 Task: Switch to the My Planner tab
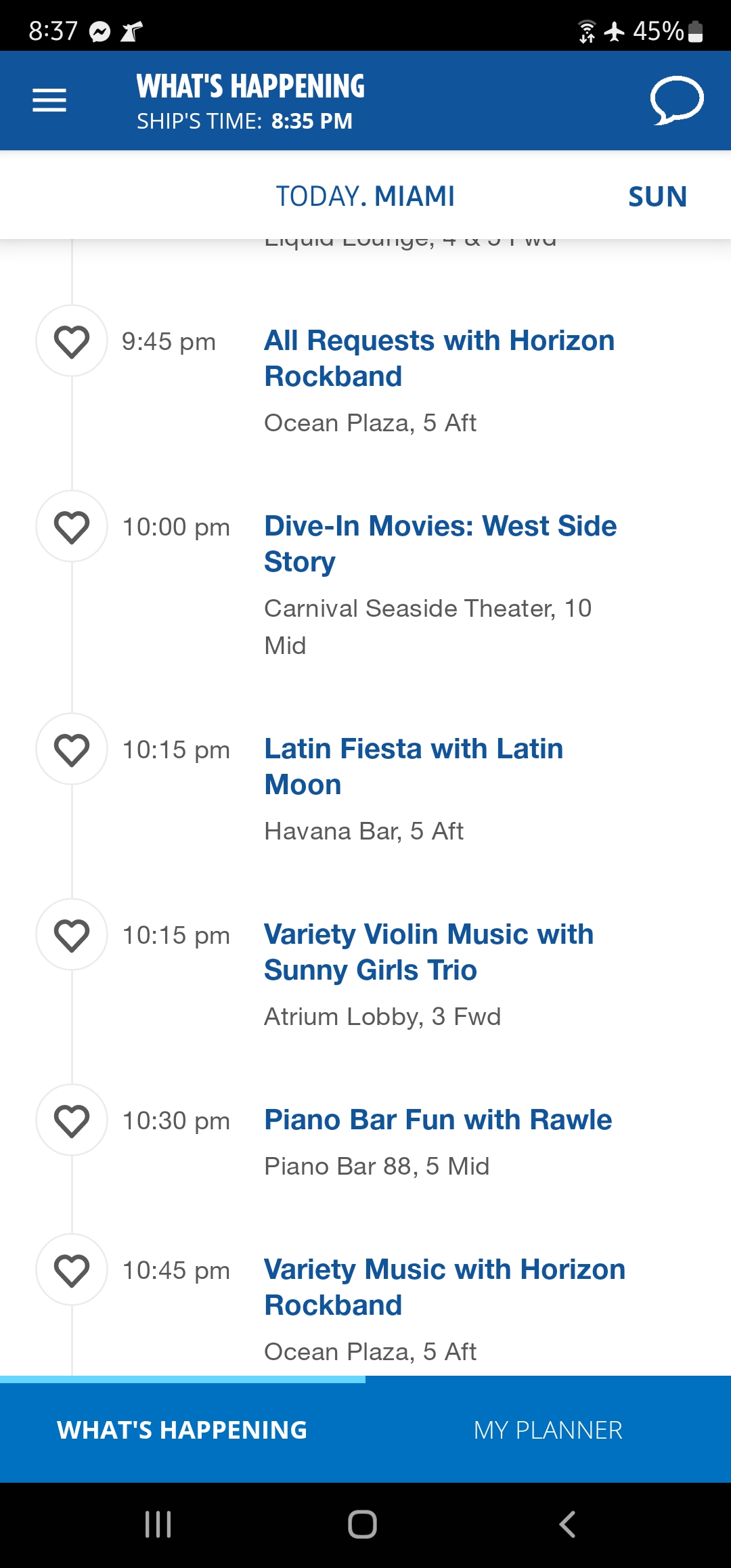pyautogui.click(x=548, y=1430)
